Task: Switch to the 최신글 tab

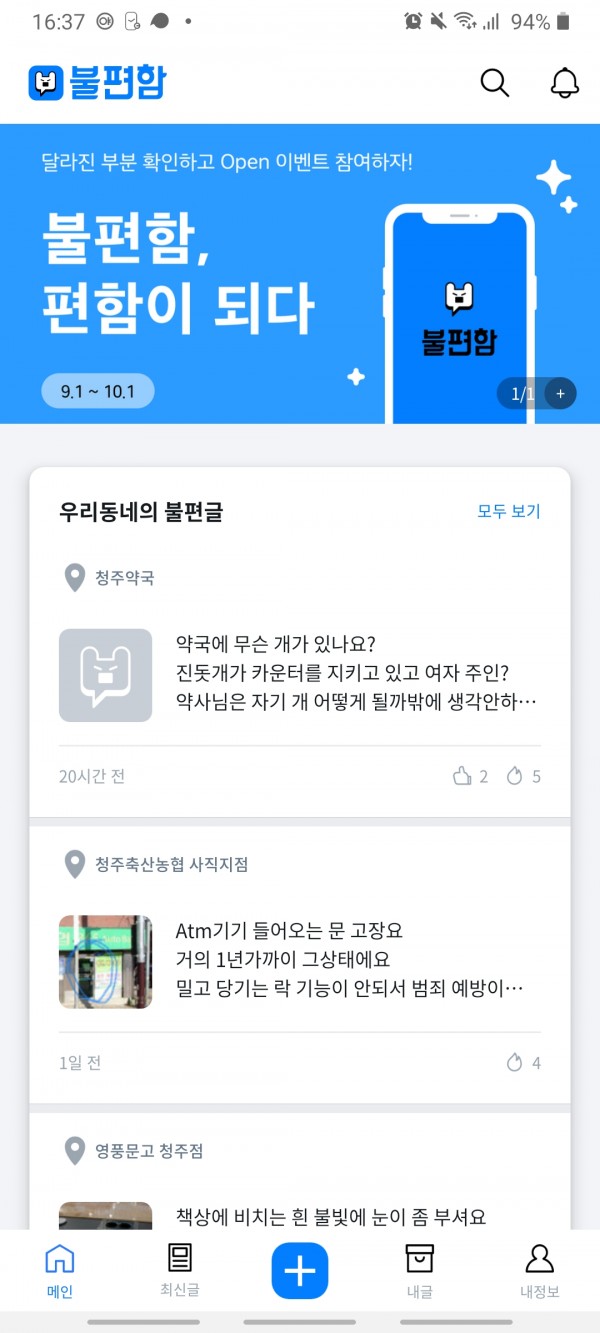Action: coord(180,1270)
